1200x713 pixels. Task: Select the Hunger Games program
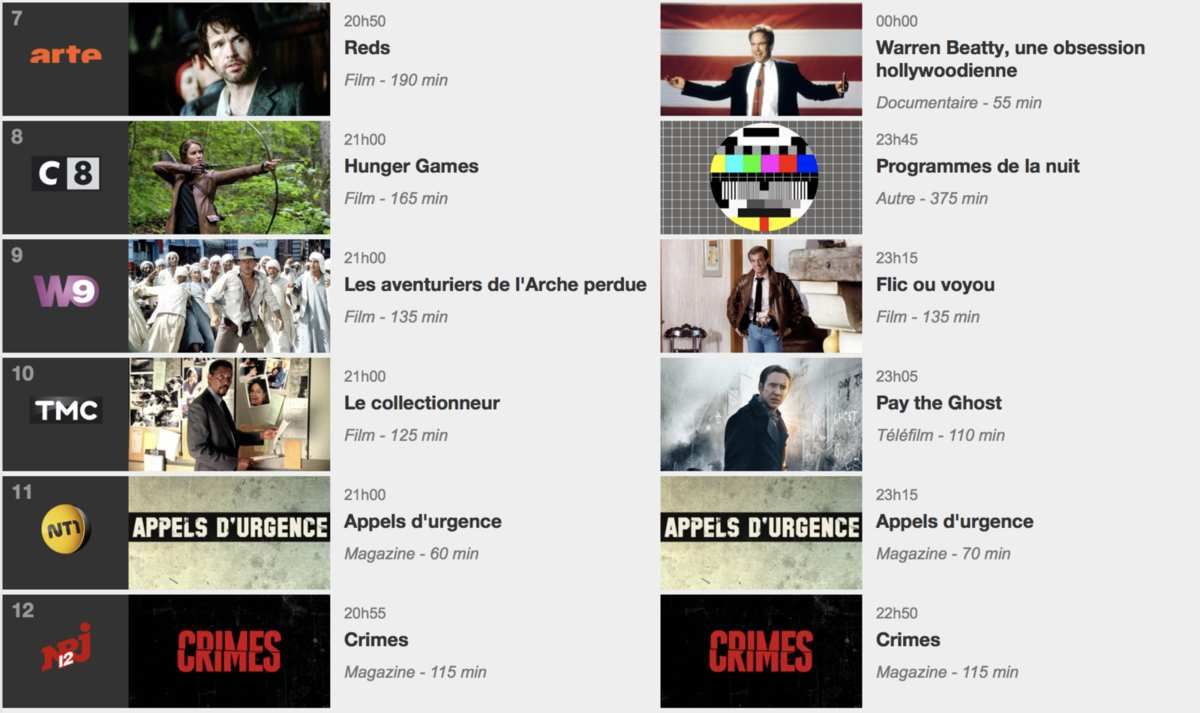[411, 166]
